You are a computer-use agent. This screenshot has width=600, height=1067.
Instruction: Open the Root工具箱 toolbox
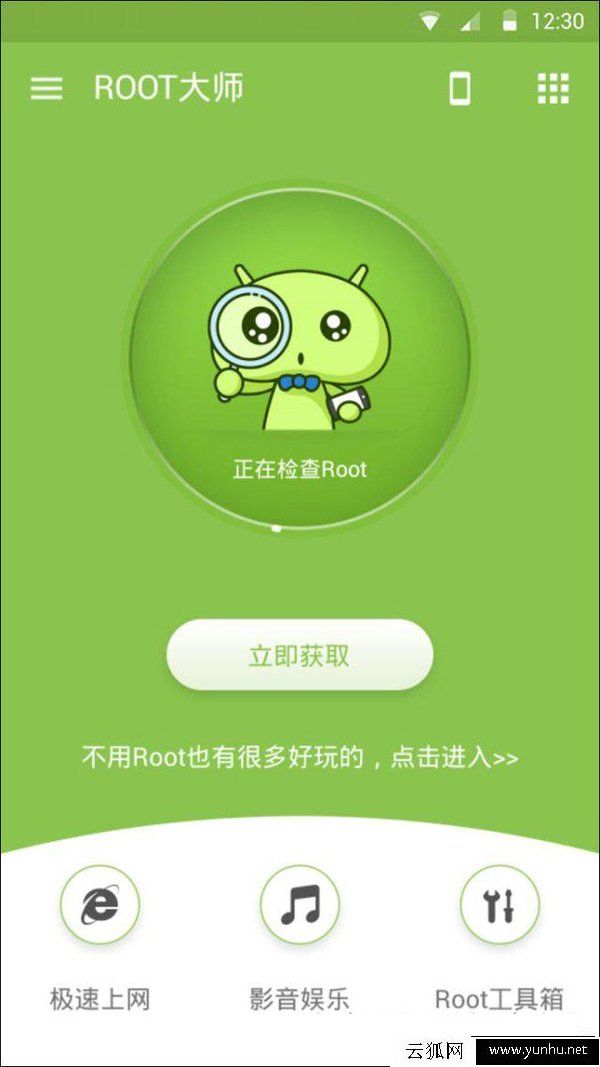499,906
